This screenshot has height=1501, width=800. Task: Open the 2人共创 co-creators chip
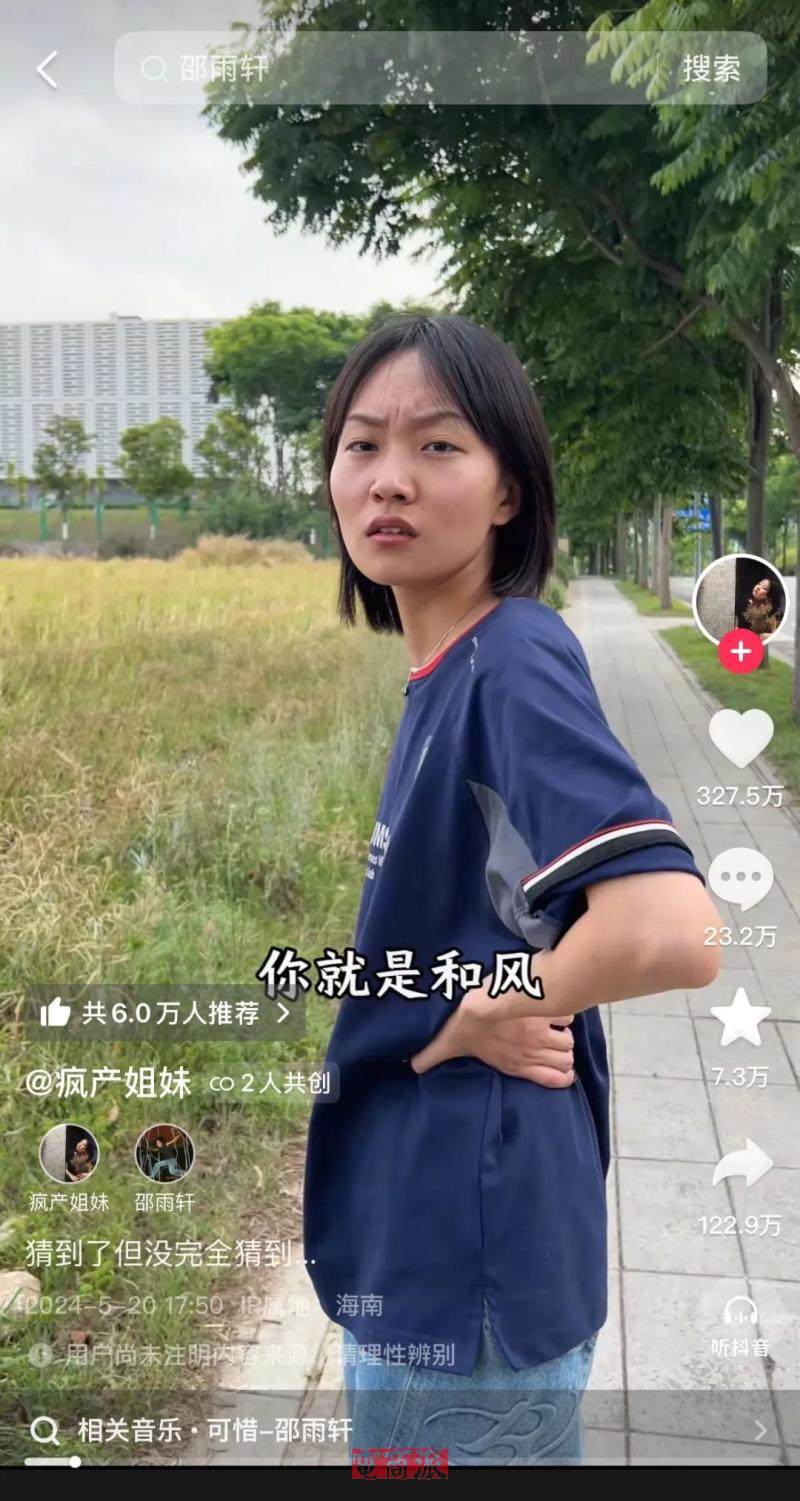coord(271,1083)
